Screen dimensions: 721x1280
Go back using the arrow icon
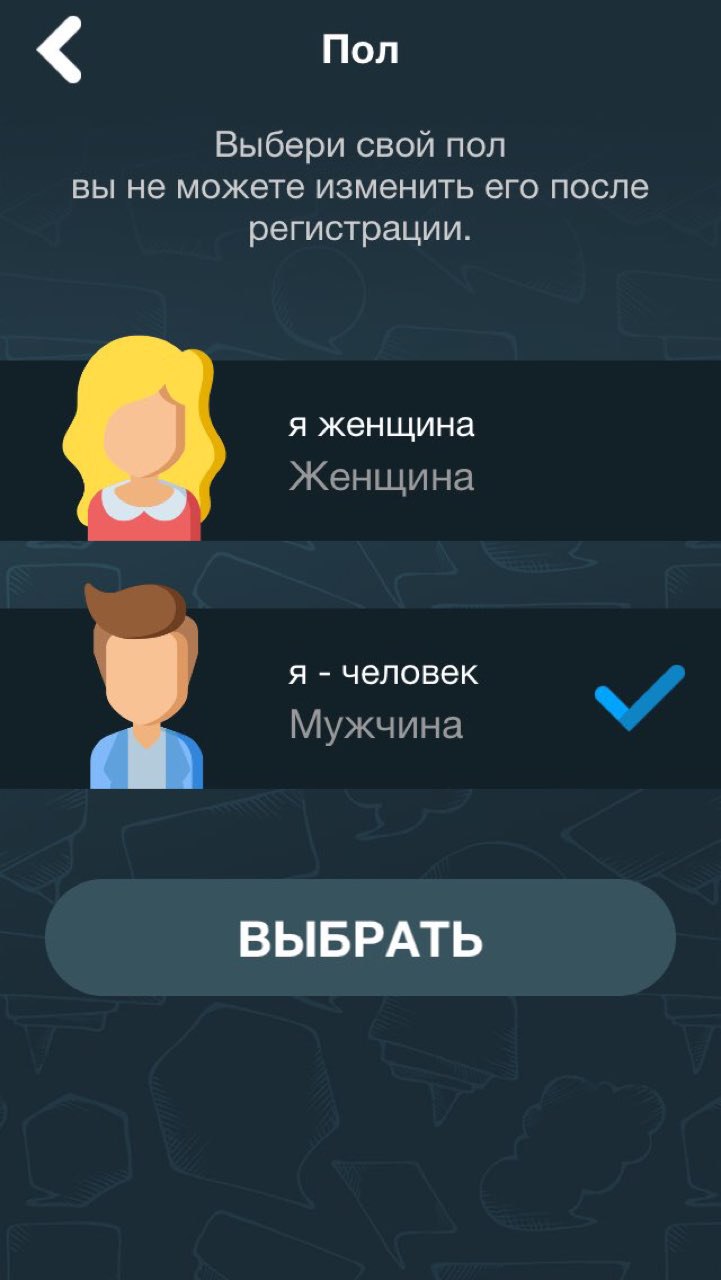pos(59,50)
